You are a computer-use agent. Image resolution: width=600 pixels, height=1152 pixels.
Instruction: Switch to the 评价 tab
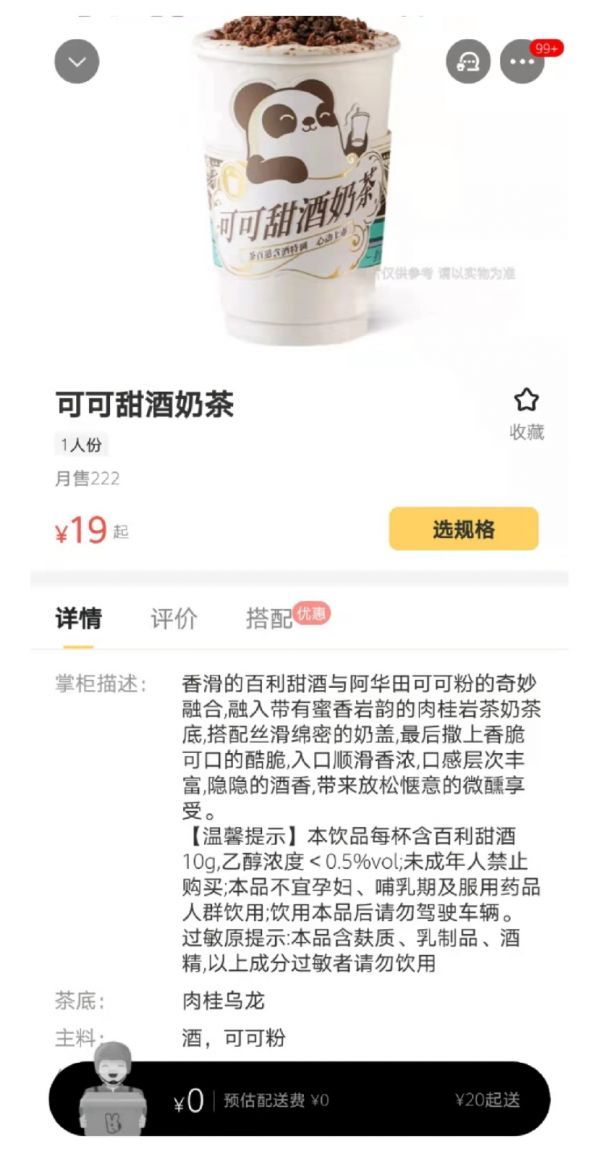pyautogui.click(x=174, y=618)
